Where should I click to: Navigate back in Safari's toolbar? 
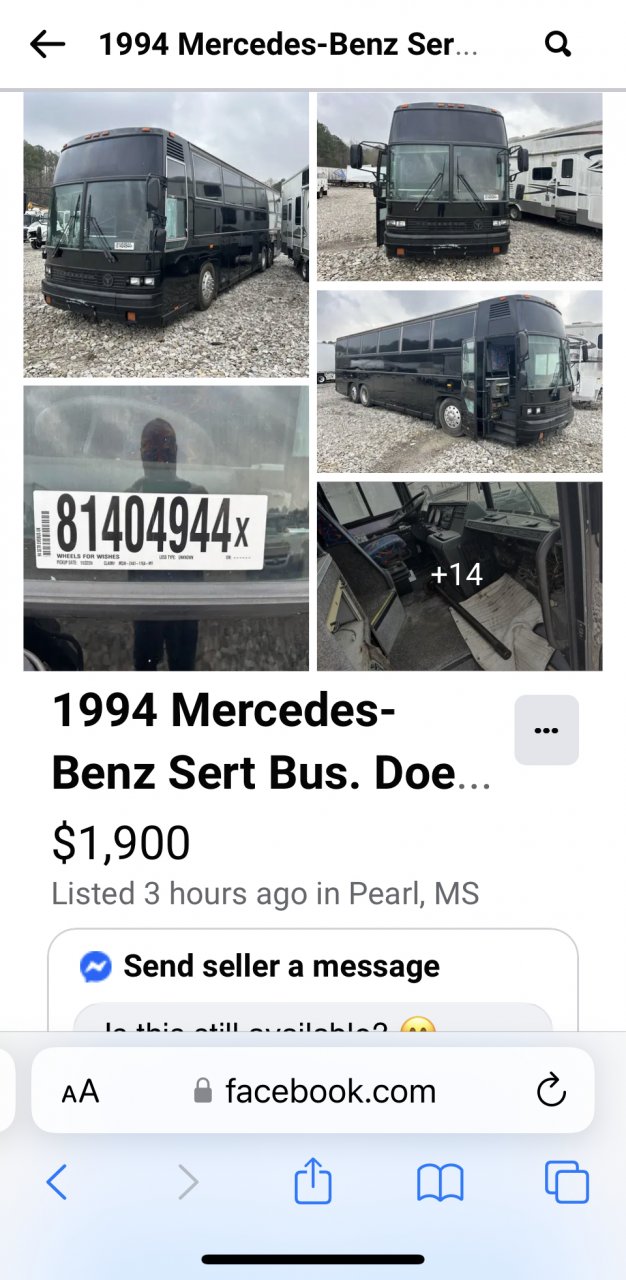click(57, 1183)
